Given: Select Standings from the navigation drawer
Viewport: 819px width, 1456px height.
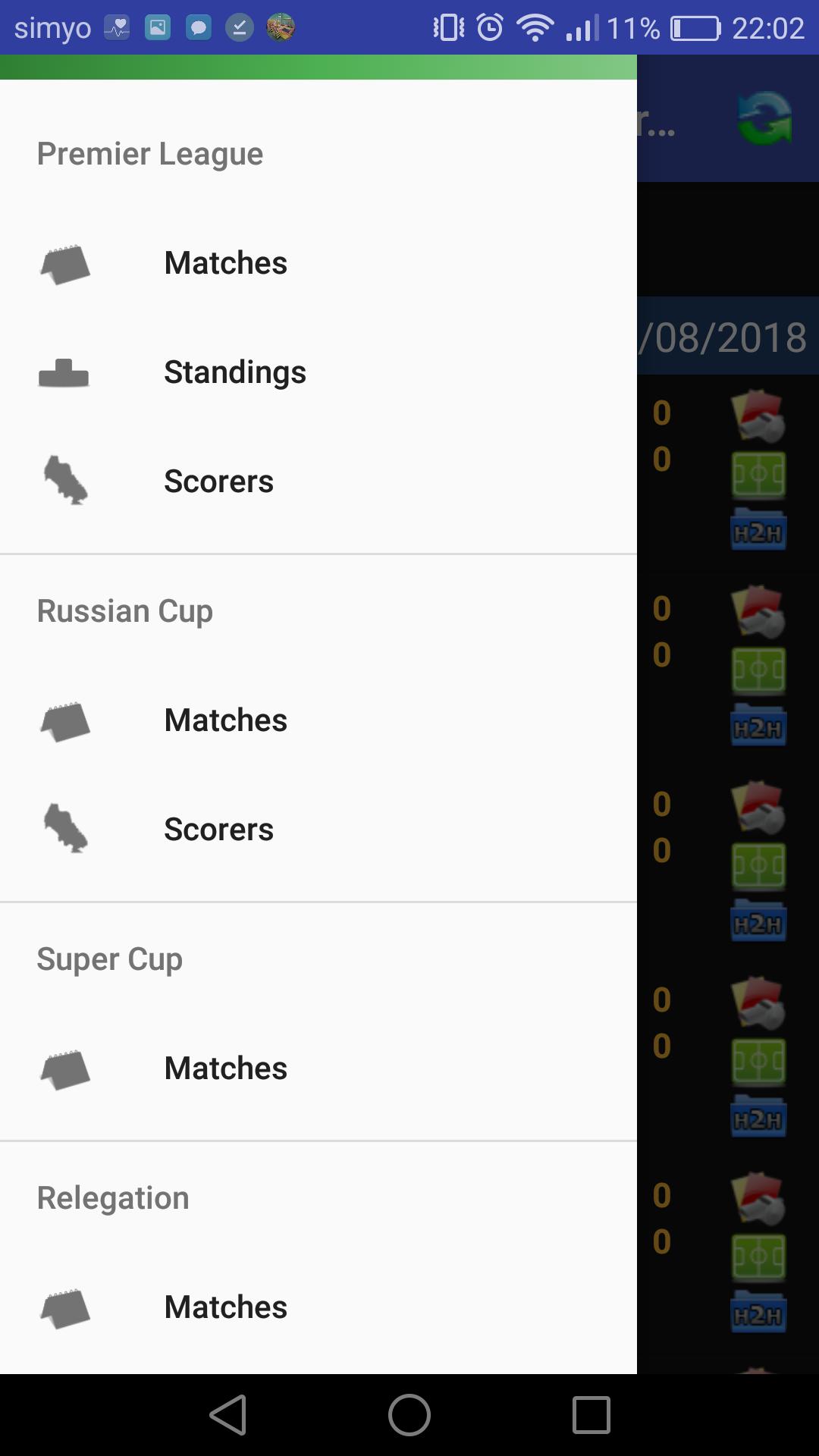Looking at the screenshot, I should 235,372.
